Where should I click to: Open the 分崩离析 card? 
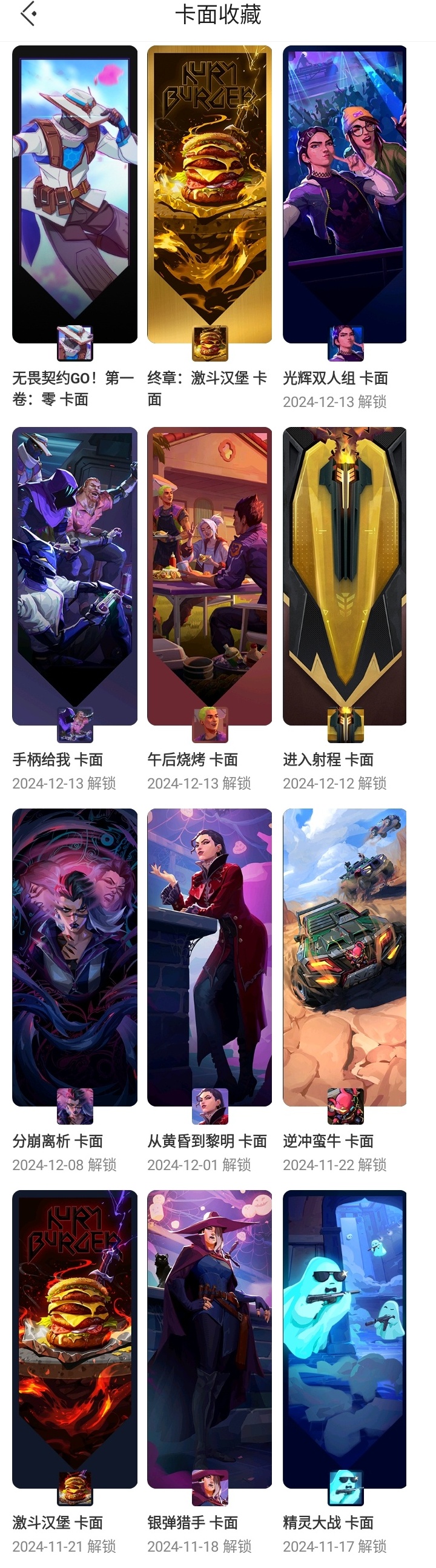pos(75,957)
